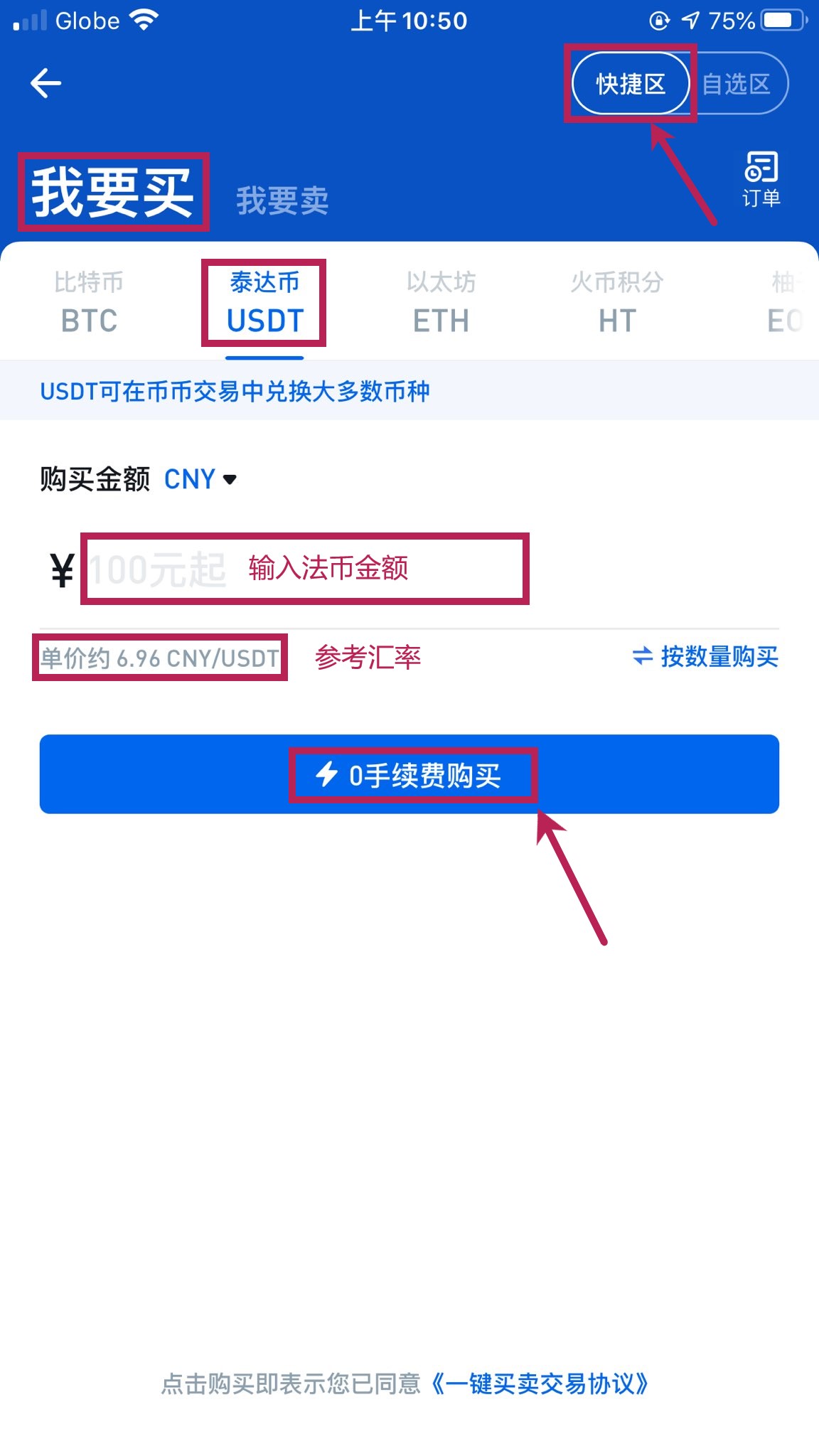Choose the USDT 泰达币 coin tab

[x=264, y=302]
